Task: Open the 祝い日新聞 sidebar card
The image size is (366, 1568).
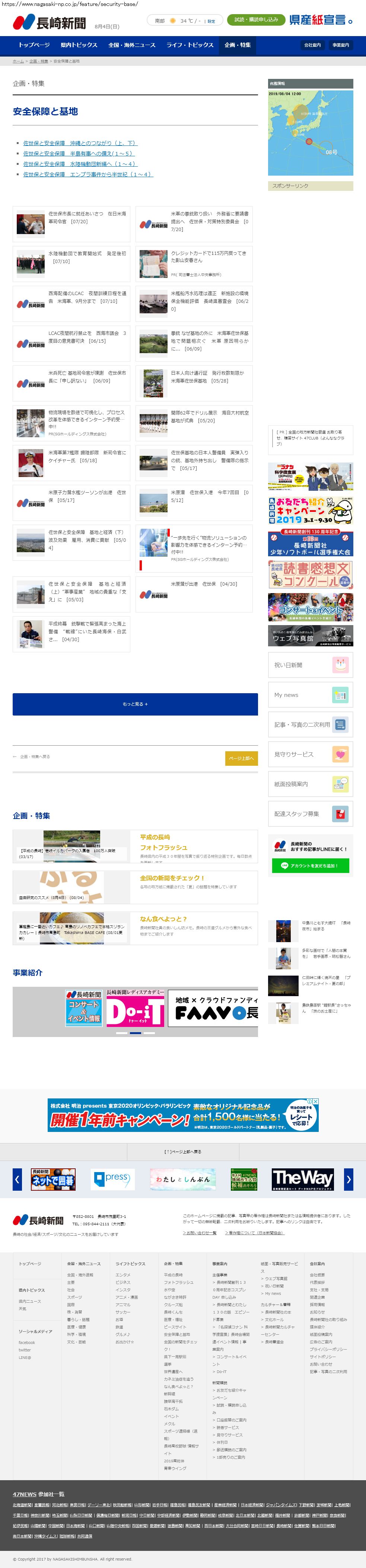Action: (310, 665)
